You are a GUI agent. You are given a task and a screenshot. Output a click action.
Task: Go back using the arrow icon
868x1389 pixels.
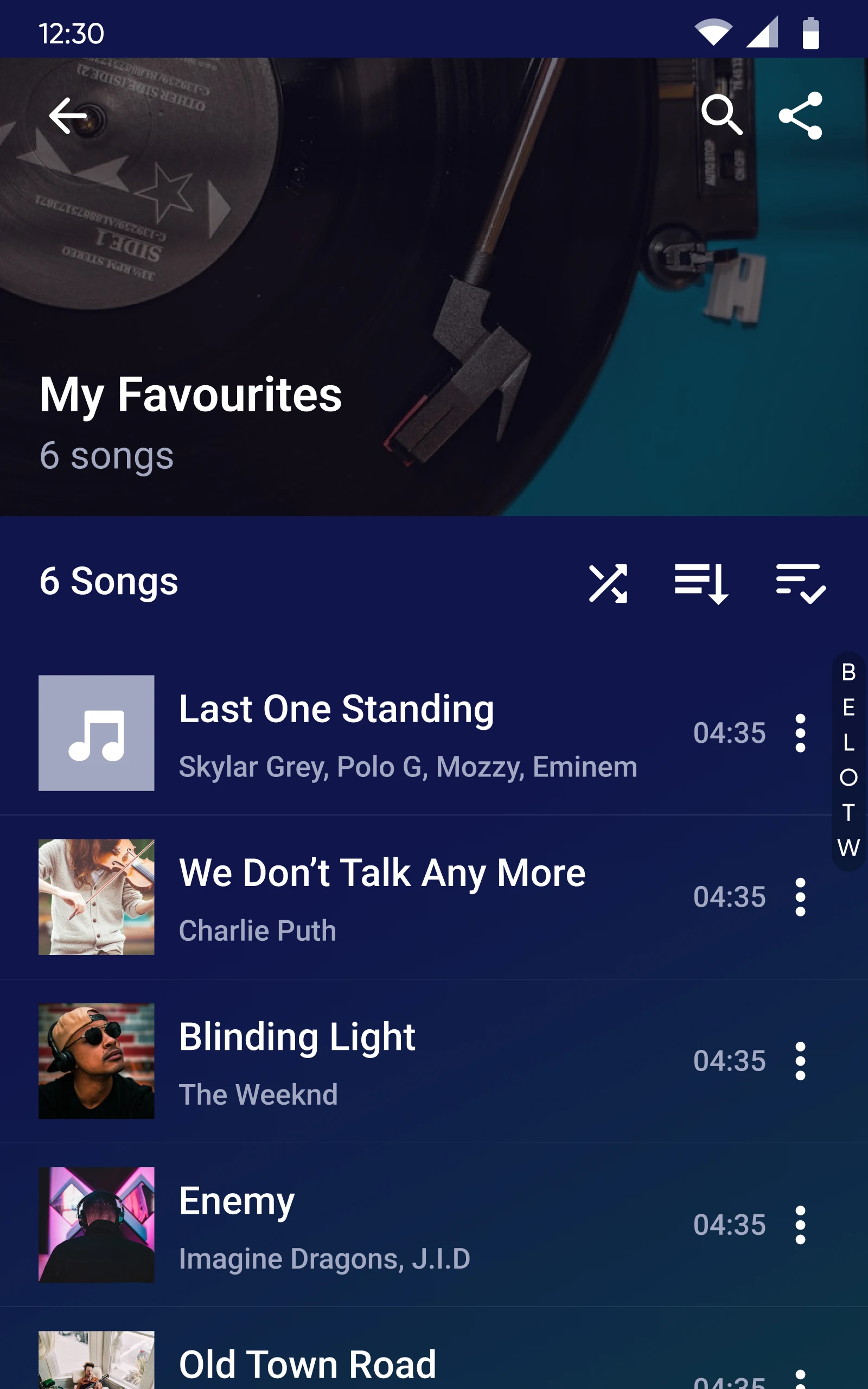pos(68,116)
